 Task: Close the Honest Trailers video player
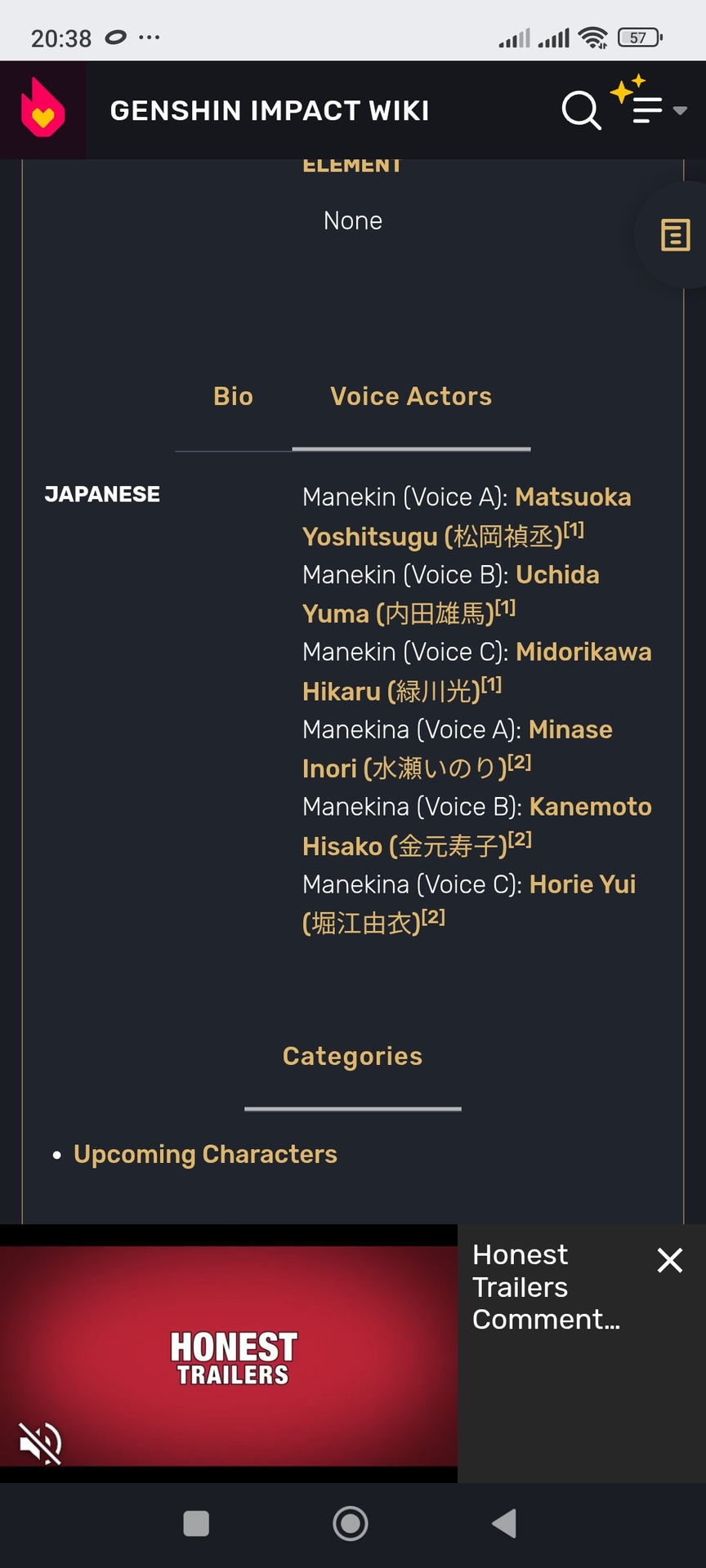(x=669, y=1260)
